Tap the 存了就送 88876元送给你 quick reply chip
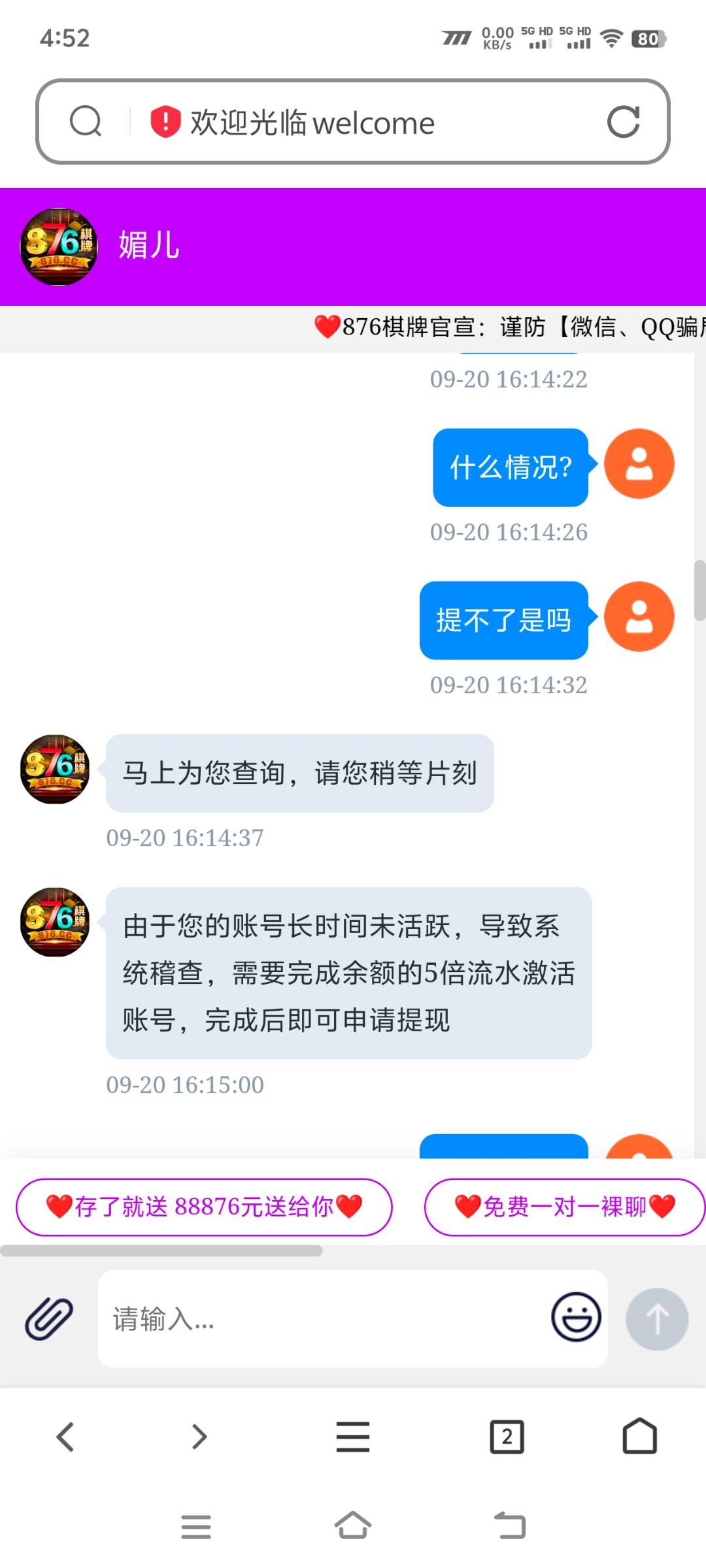Viewport: 706px width, 1568px height. pyautogui.click(x=204, y=1207)
